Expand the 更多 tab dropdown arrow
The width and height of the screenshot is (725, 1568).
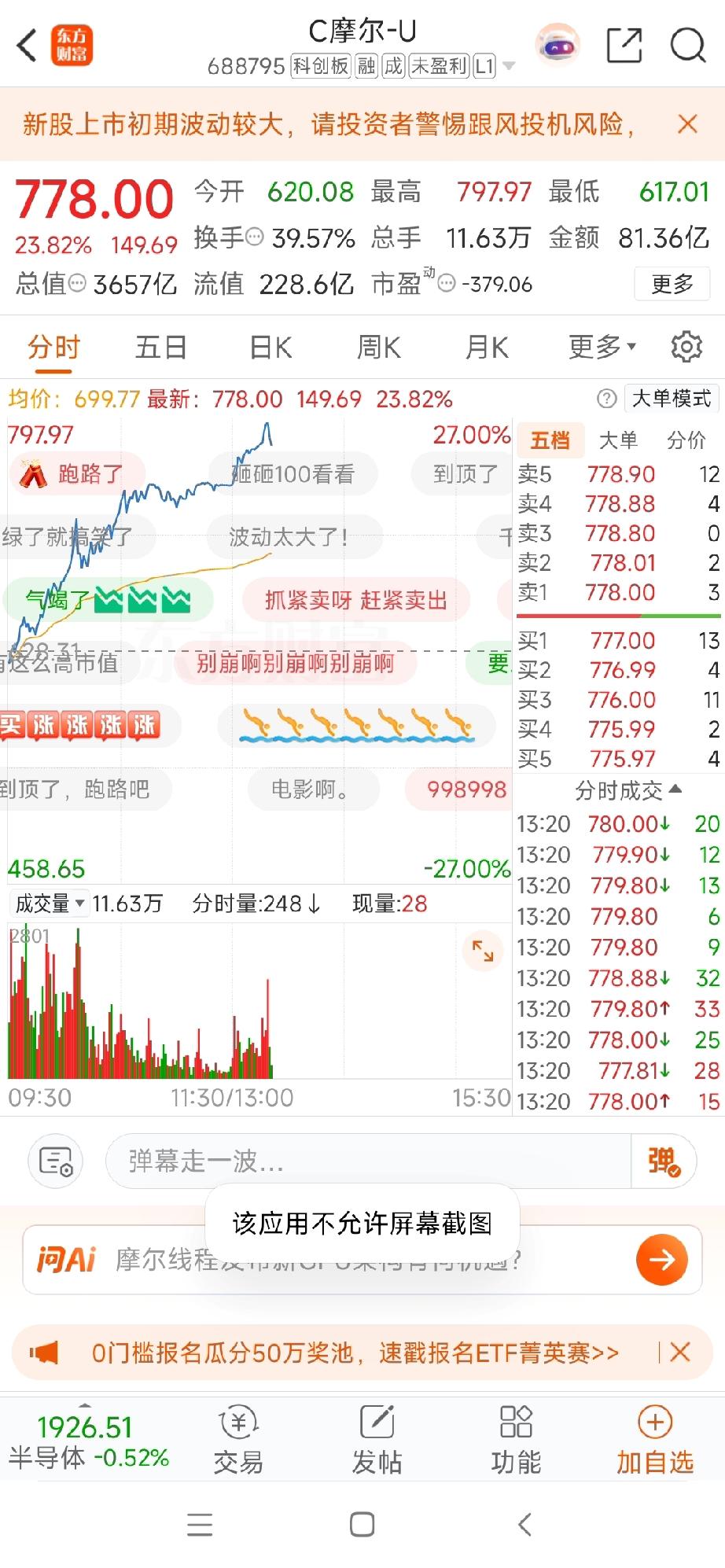click(633, 346)
